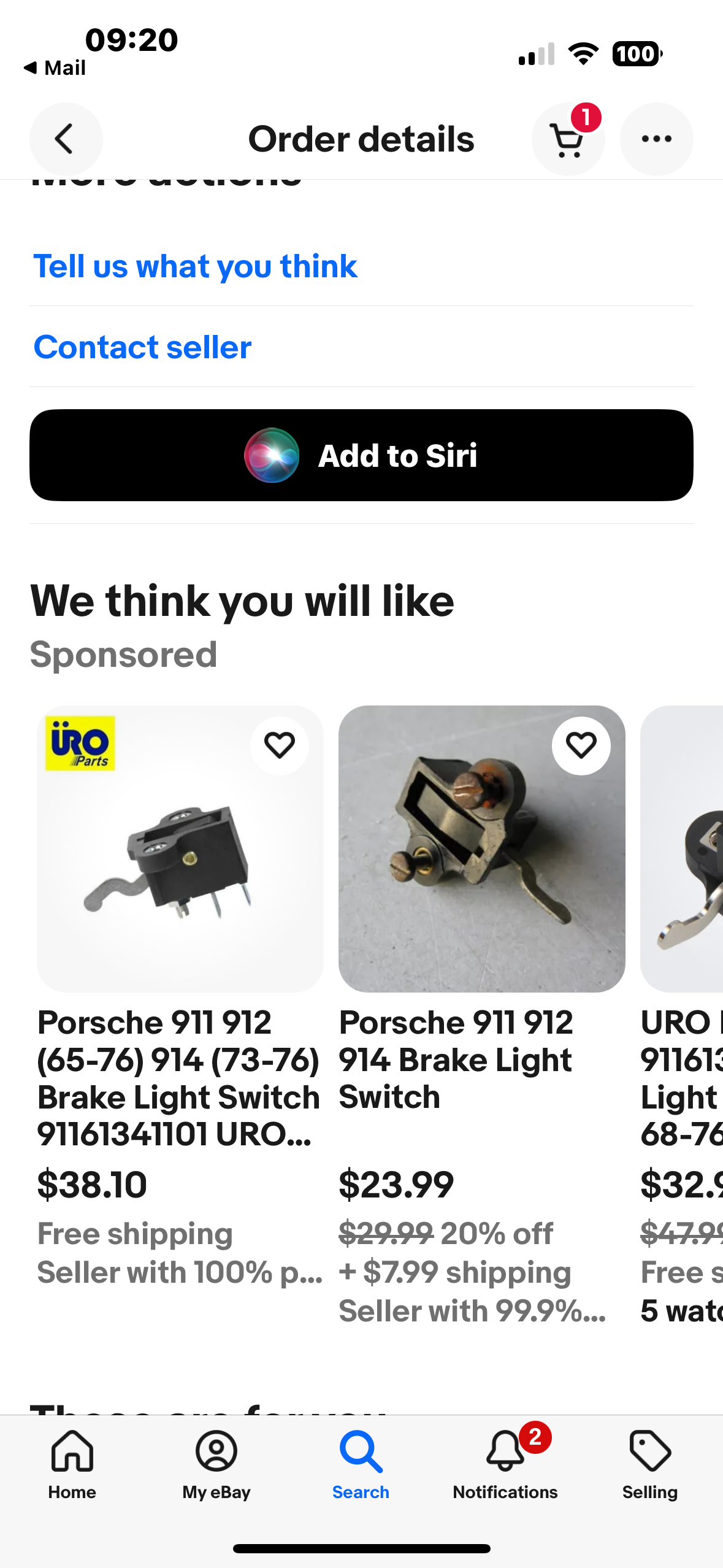Save the $38.10 URO brake switch to watchlist

pyautogui.click(x=279, y=745)
